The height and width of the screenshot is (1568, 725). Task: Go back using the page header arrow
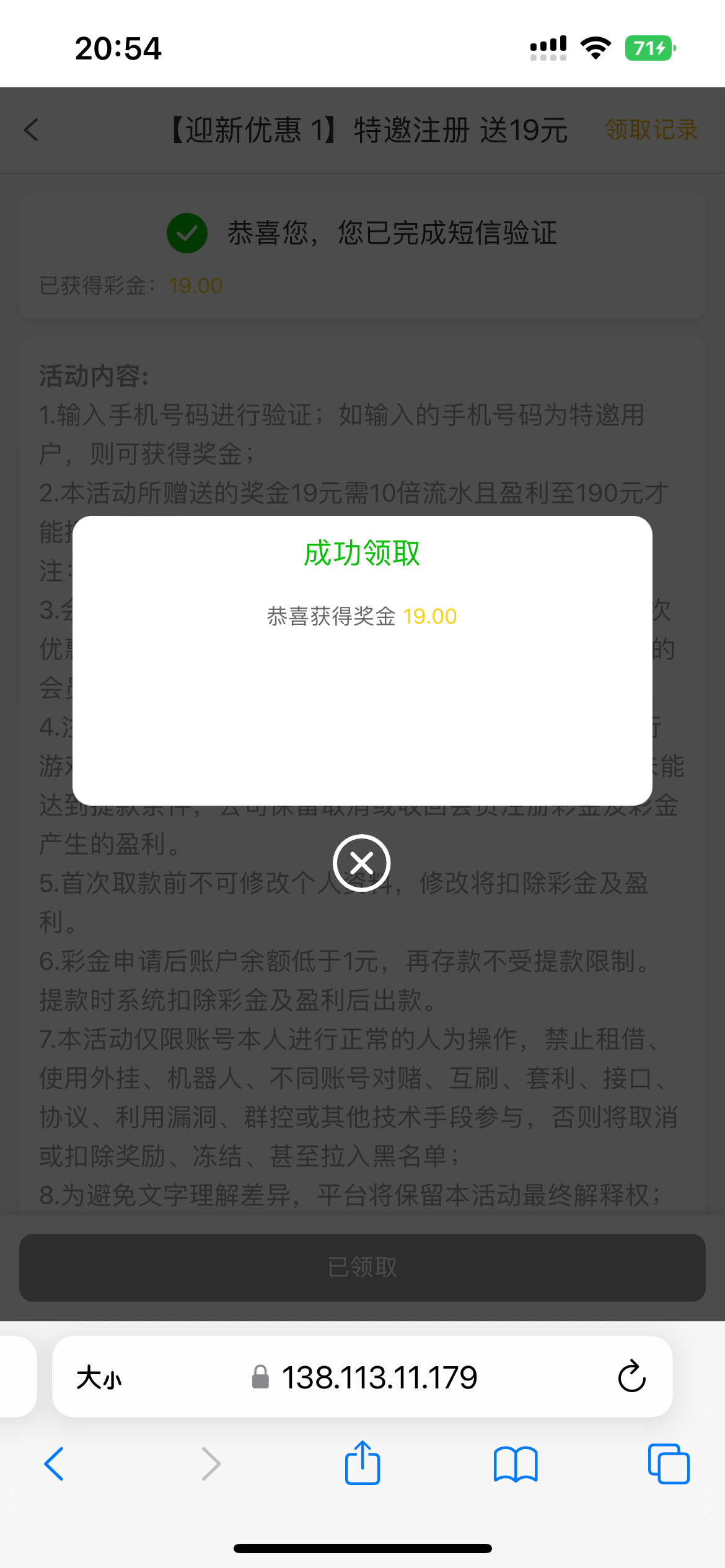pos(32,130)
